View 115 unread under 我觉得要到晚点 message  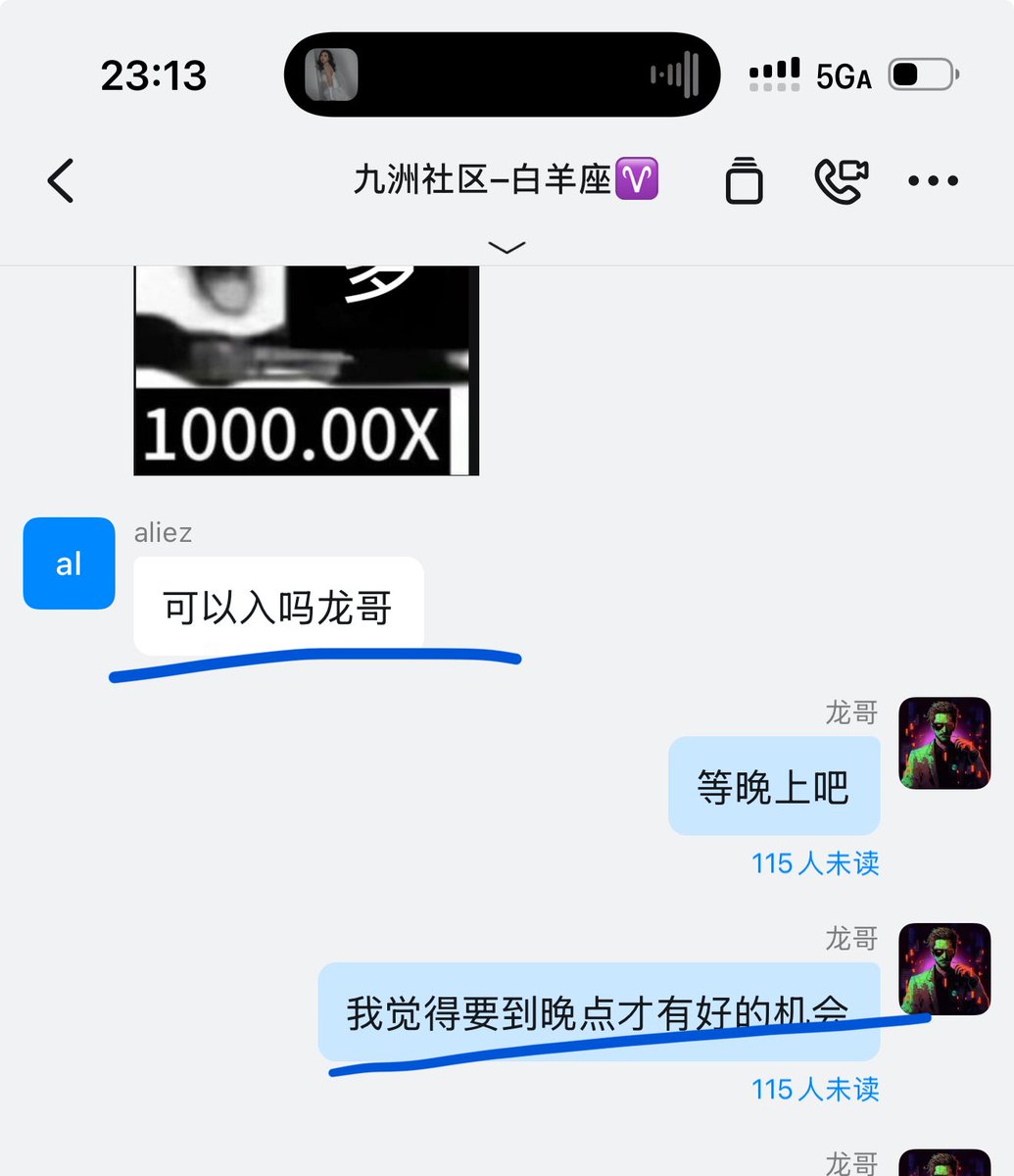[x=815, y=1089]
